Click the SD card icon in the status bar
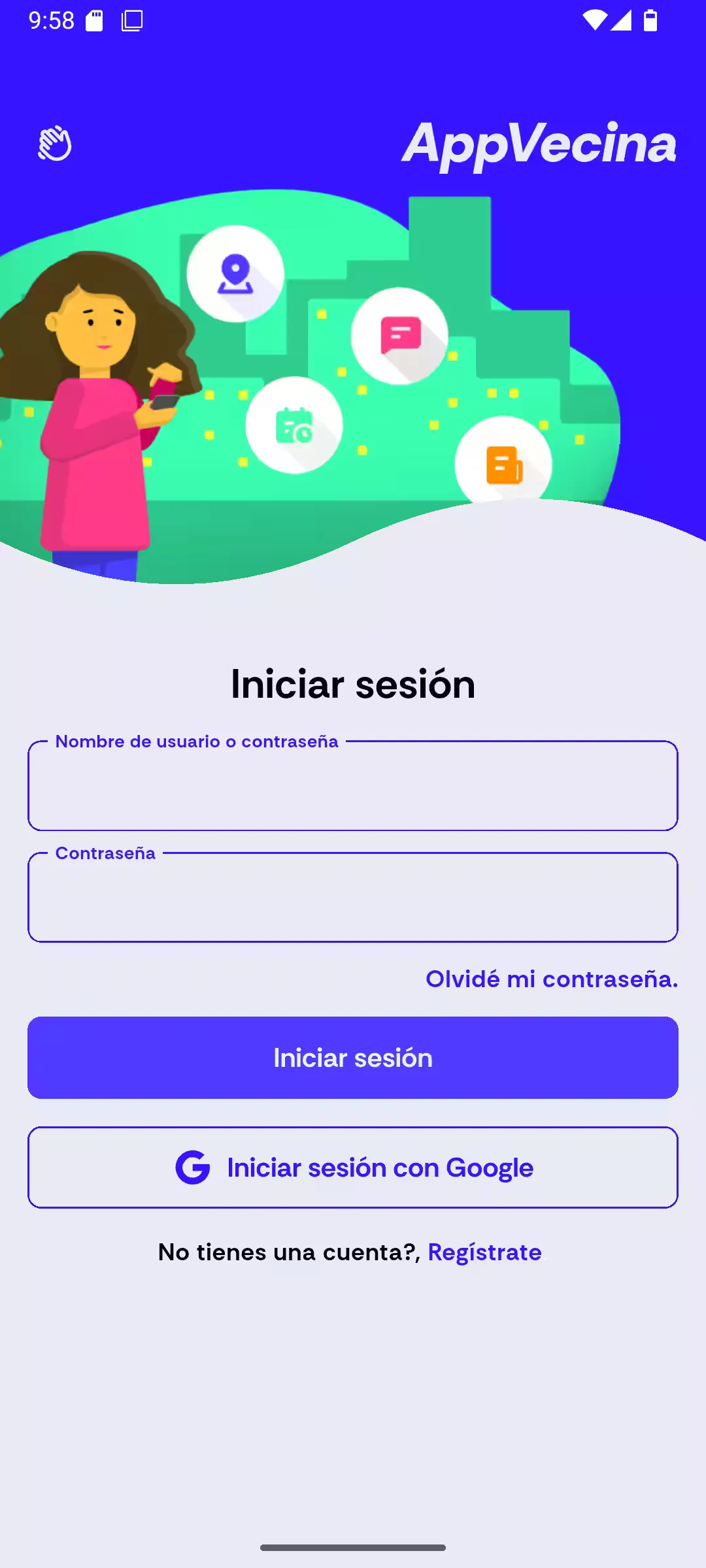The image size is (706, 1568). pos(93,22)
